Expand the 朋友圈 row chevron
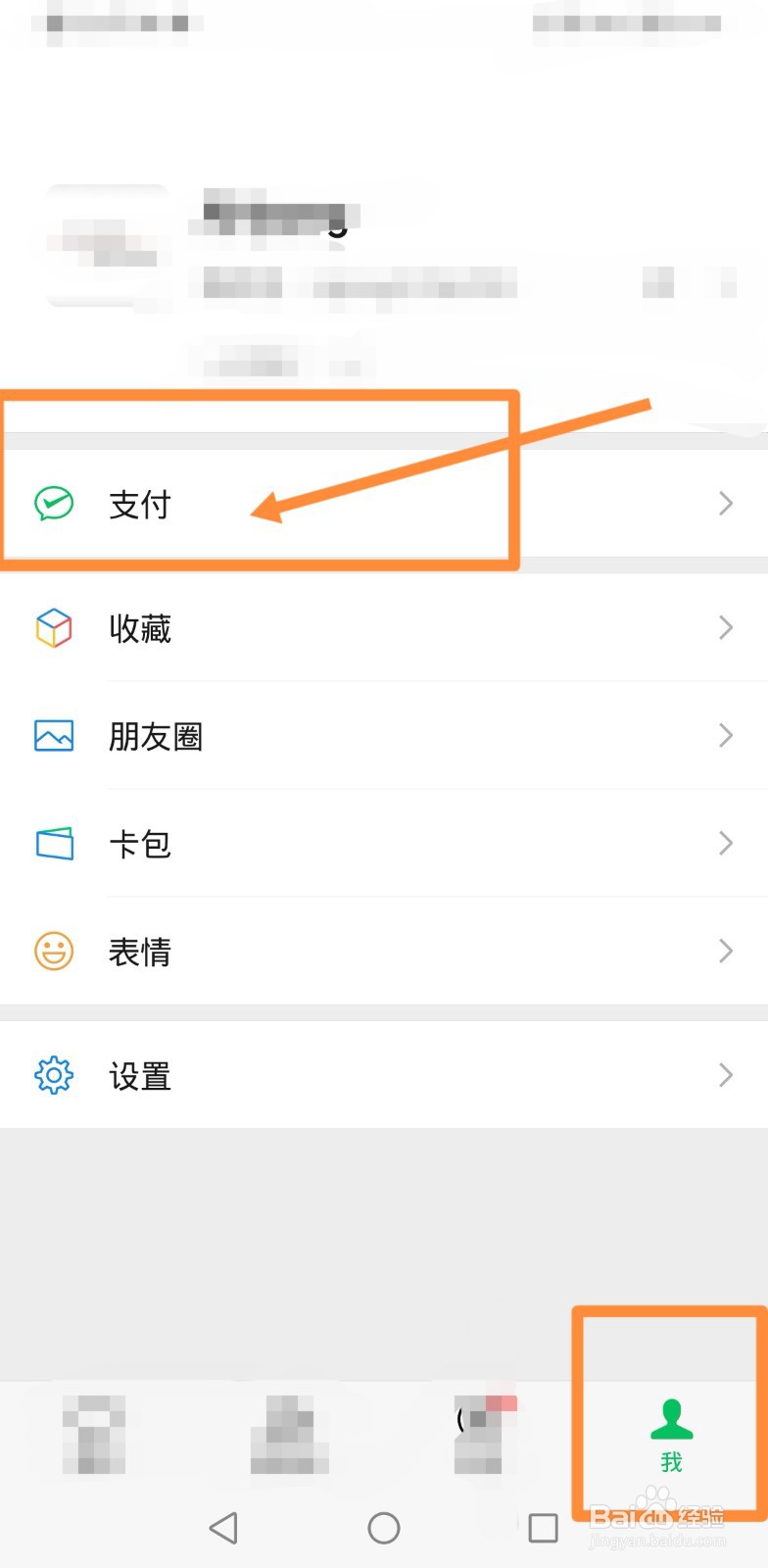This screenshot has width=768, height=1568. pyautogui.click(x=725, y=735)
